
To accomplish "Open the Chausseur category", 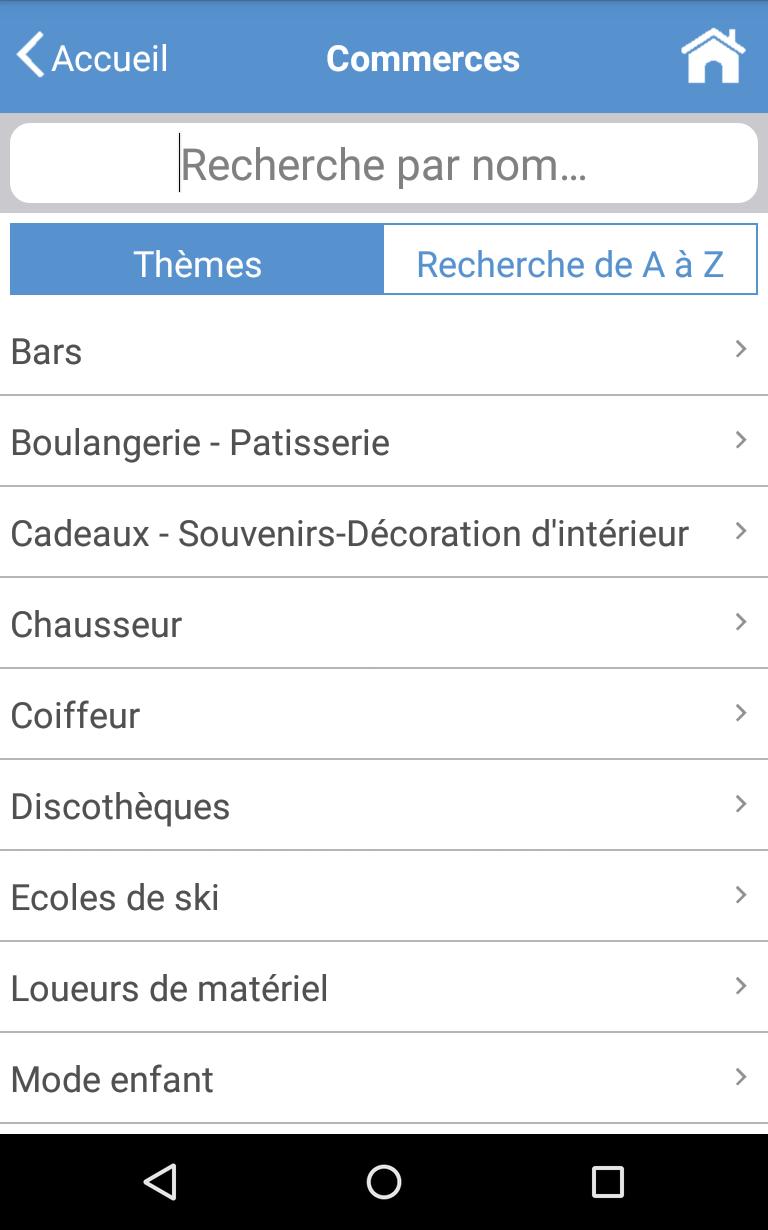I will click(x=384, y=624).
